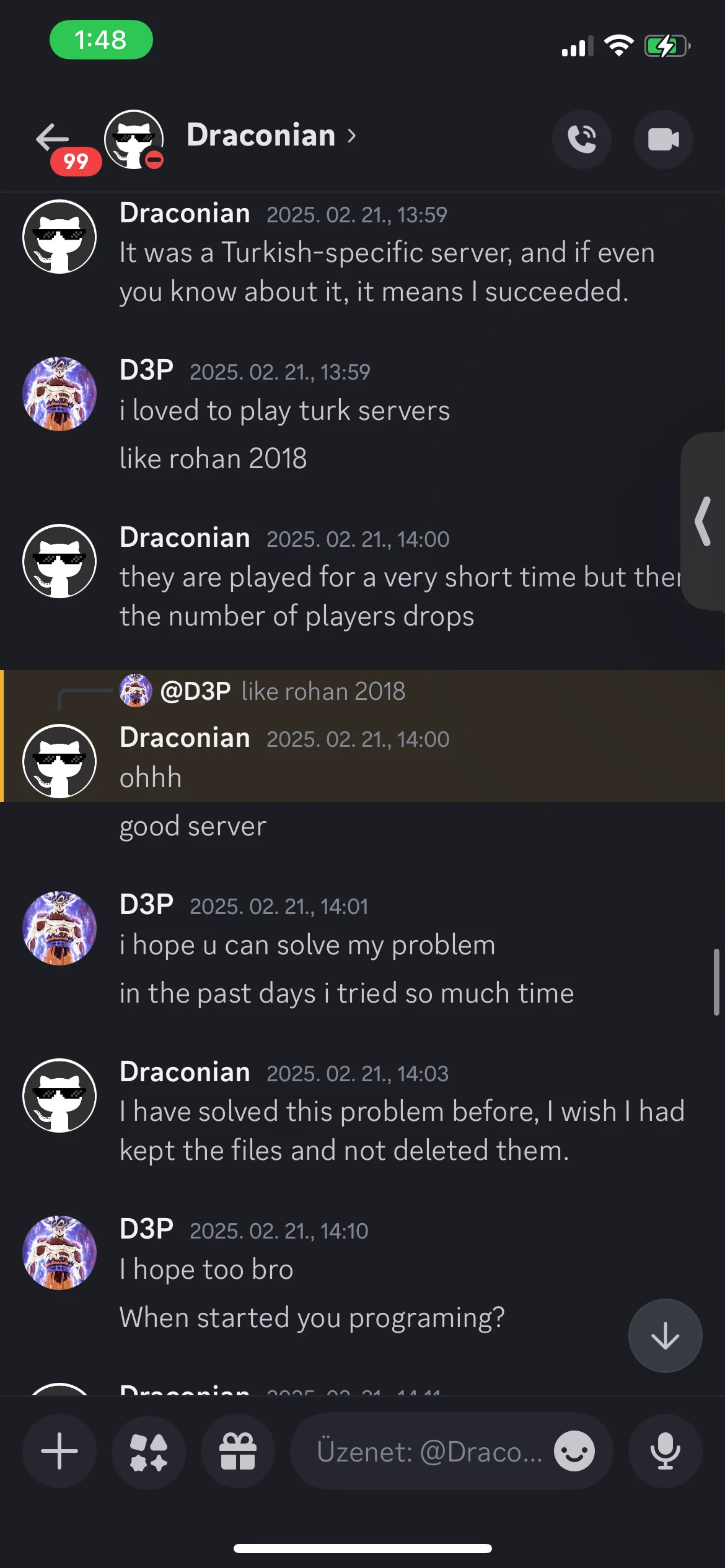
Task: Open the gift icon
Action: (x=238, y=1451)
